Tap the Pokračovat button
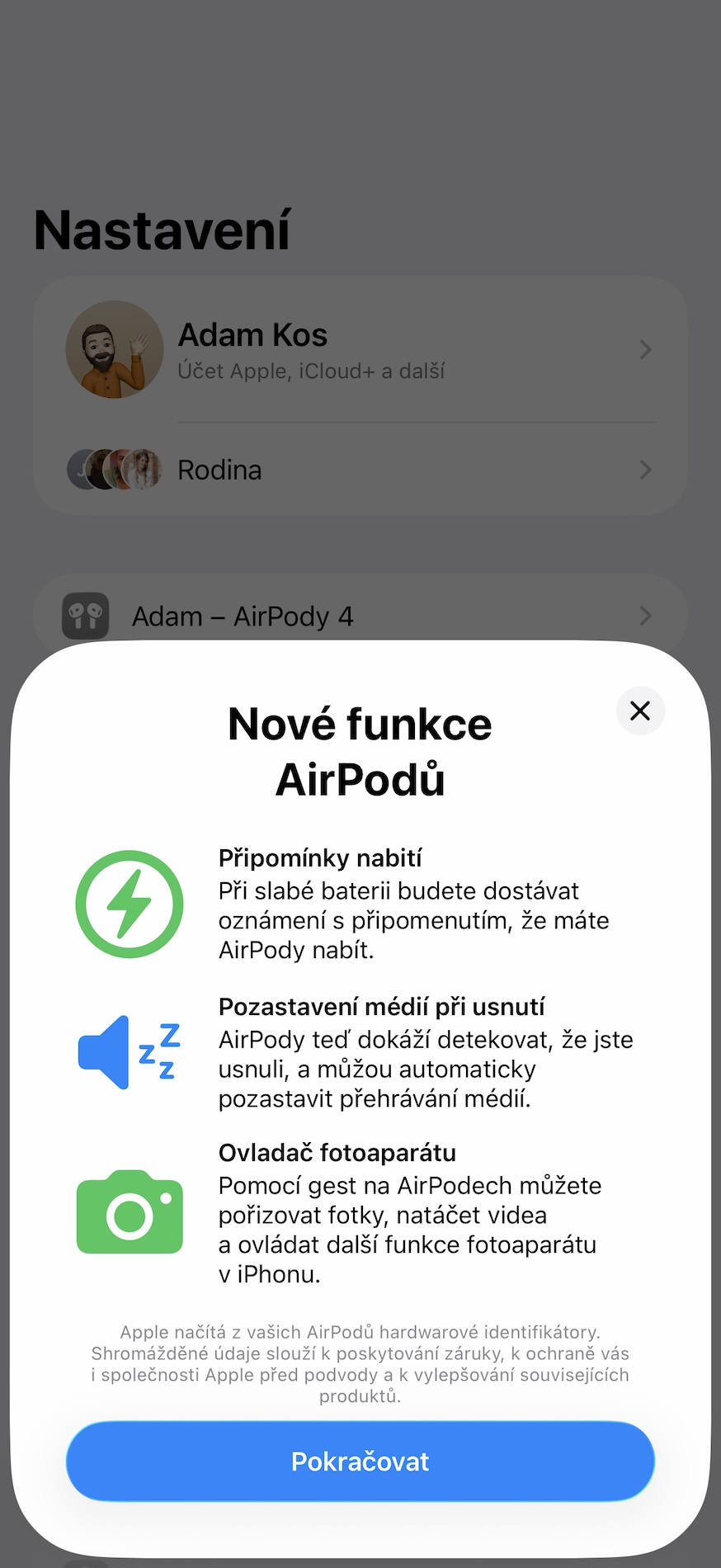This screenshot has height=1568, width=721. 360,1461
